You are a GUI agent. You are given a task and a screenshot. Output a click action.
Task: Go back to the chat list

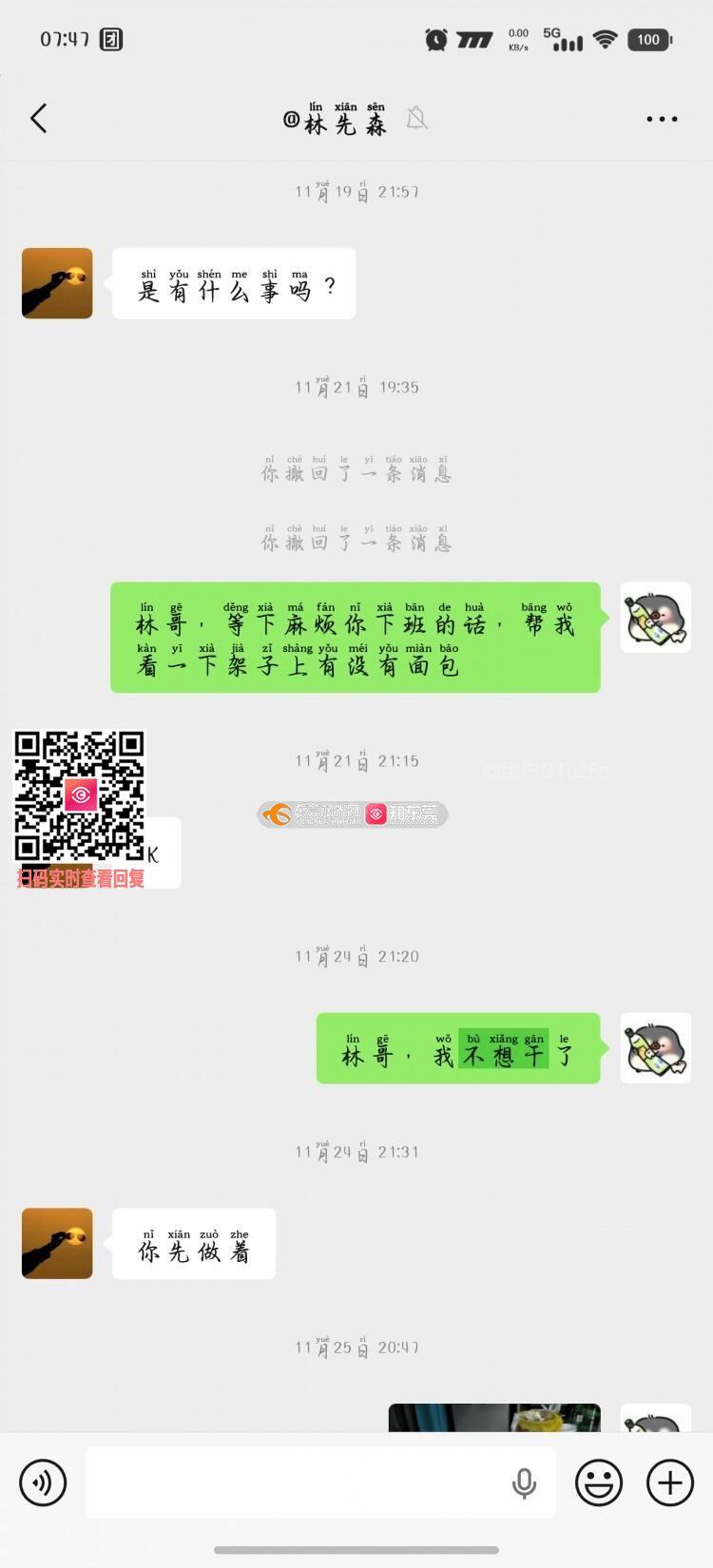point(38,119)
